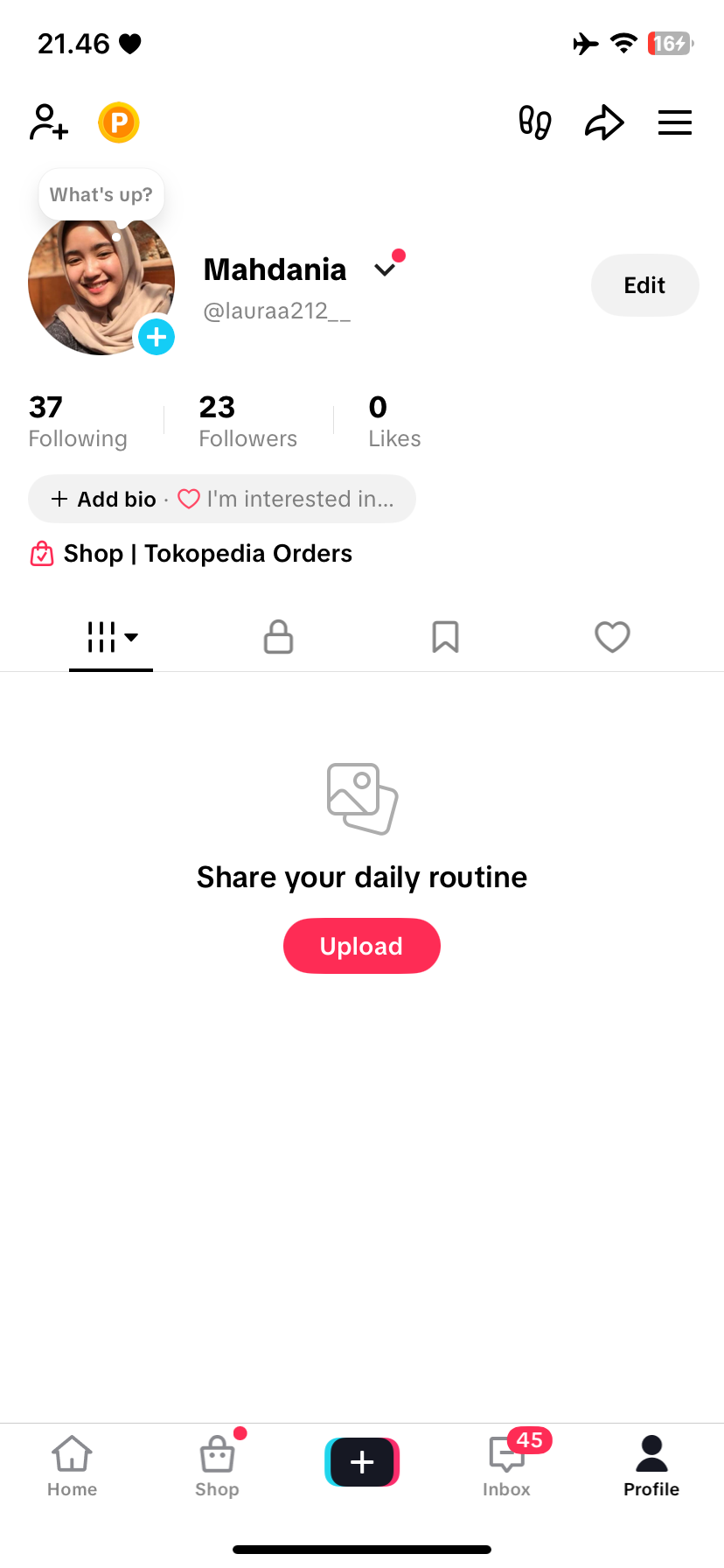724x1568 pixels.
Task: View the 37 Following list
Action: (78, 421)
